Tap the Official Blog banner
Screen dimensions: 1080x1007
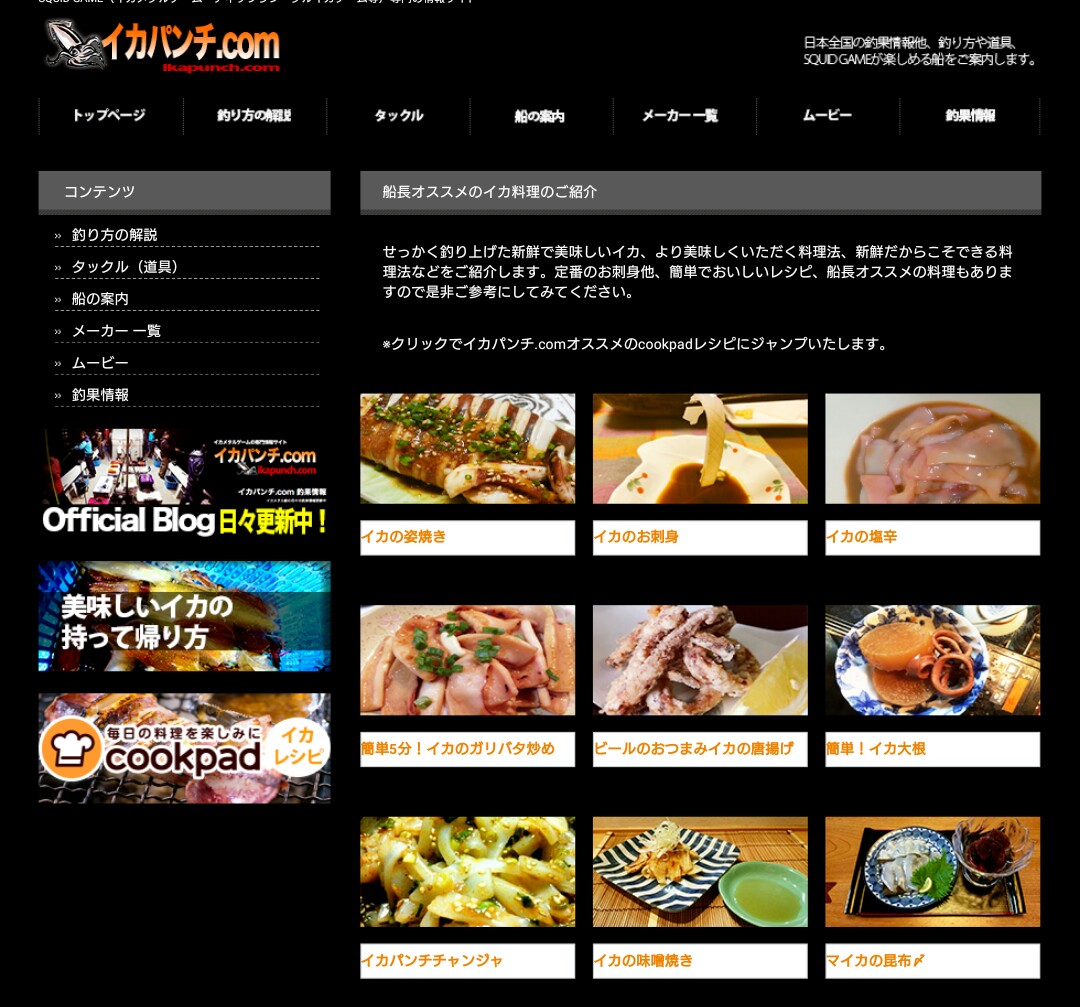pos(184,484)
